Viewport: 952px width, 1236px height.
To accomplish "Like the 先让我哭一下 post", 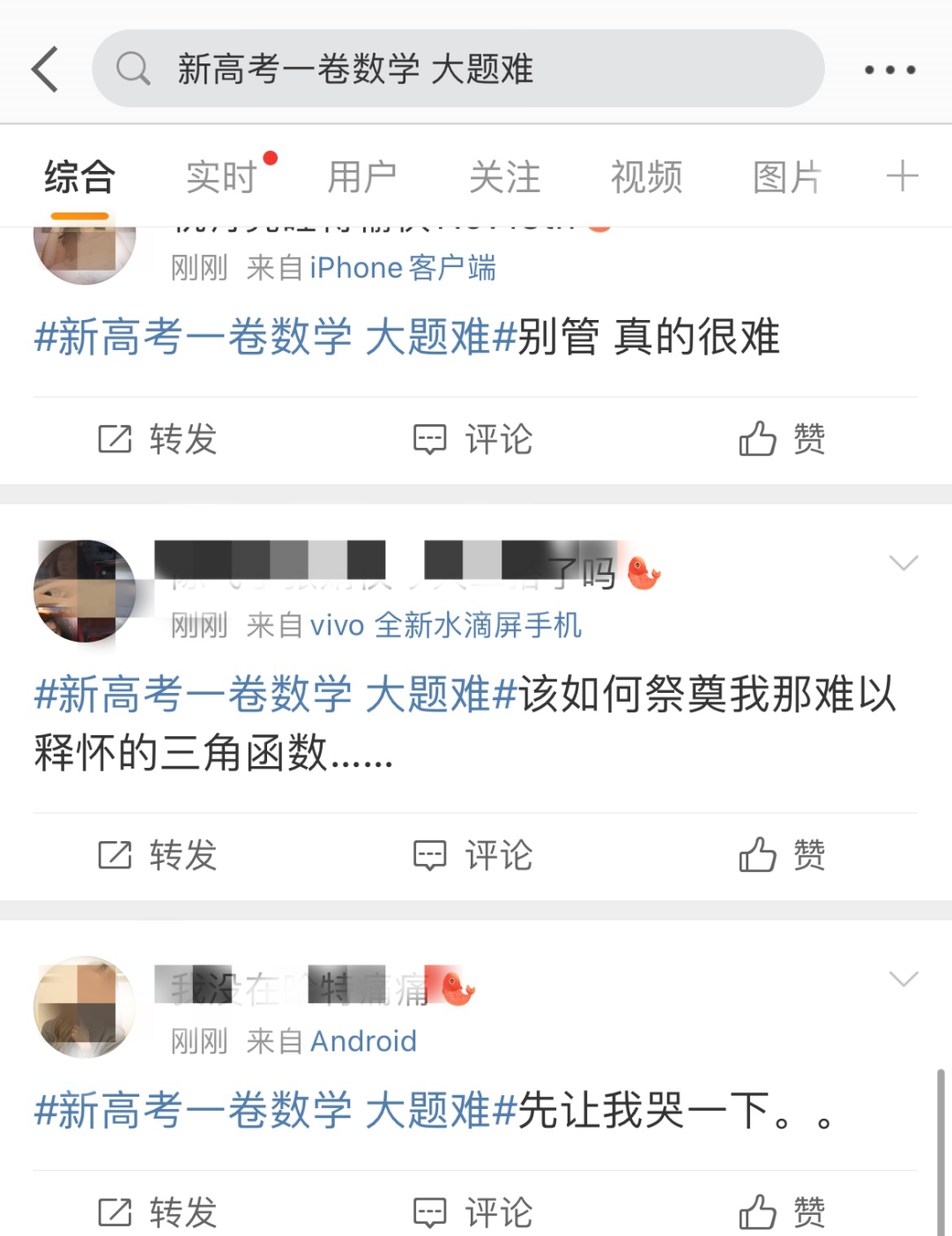I will 782,1212.
